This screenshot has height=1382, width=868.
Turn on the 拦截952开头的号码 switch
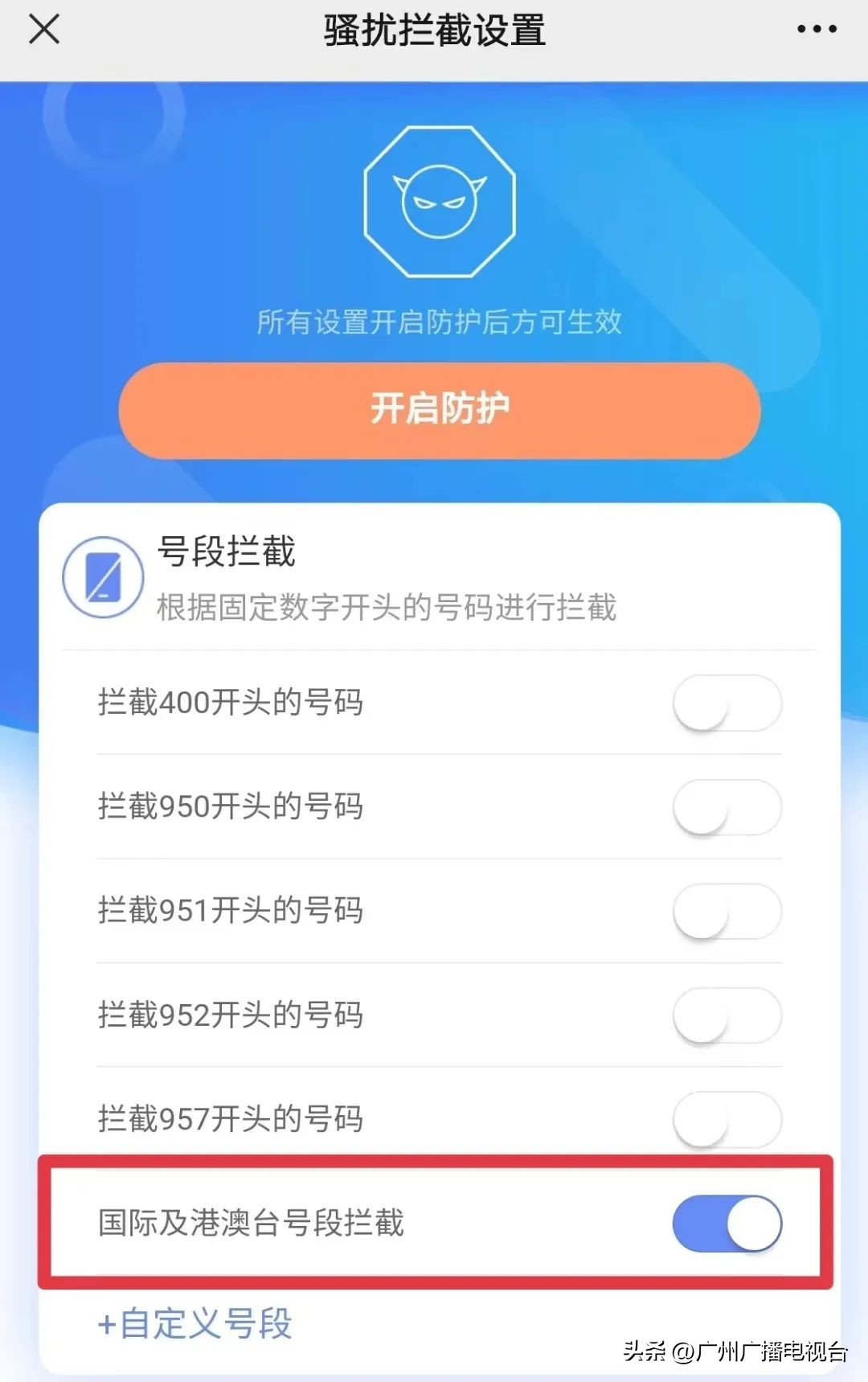tap(726, 1015)
